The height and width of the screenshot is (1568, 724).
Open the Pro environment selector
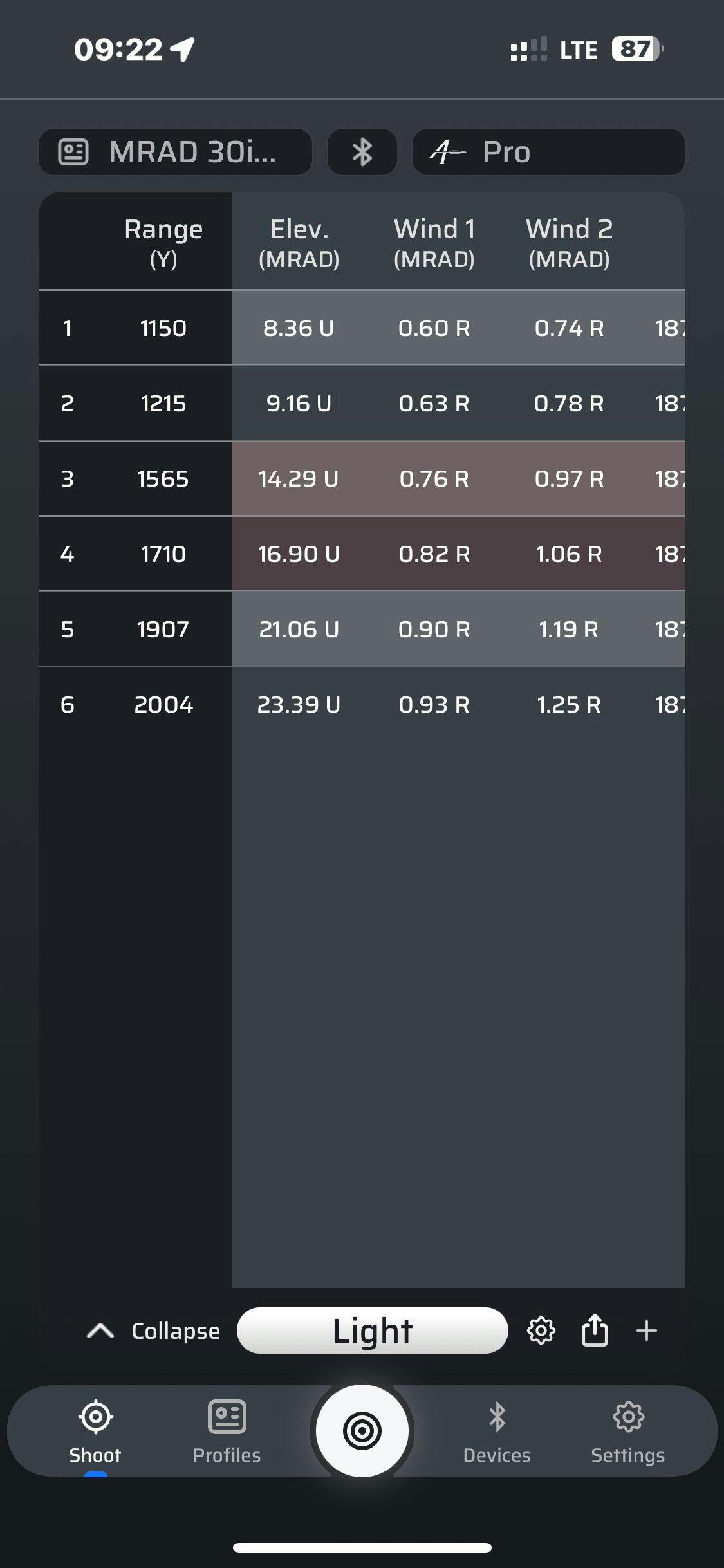[548, 152]
